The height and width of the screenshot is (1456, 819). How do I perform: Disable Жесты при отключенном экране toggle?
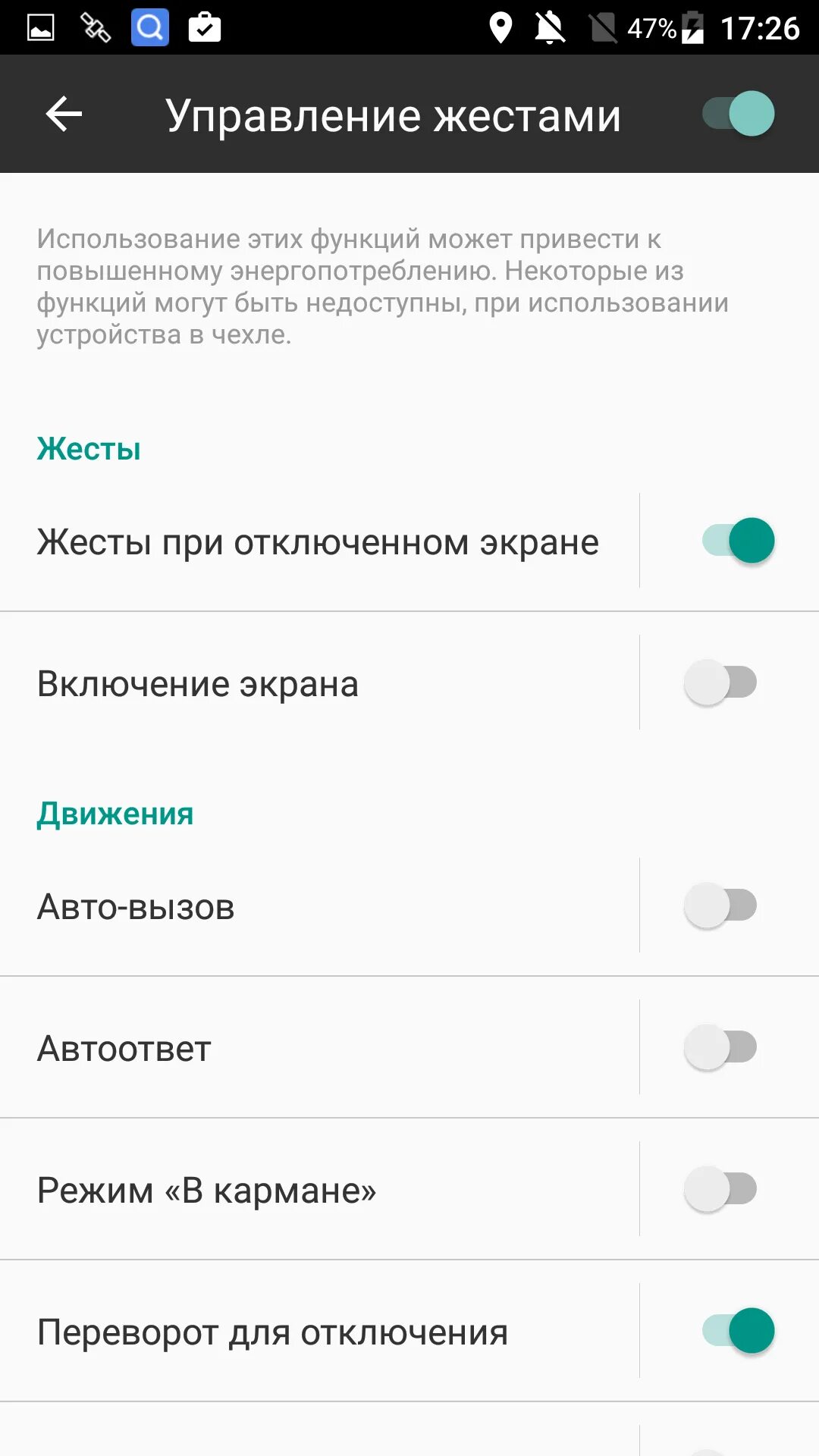coord(738,541)
